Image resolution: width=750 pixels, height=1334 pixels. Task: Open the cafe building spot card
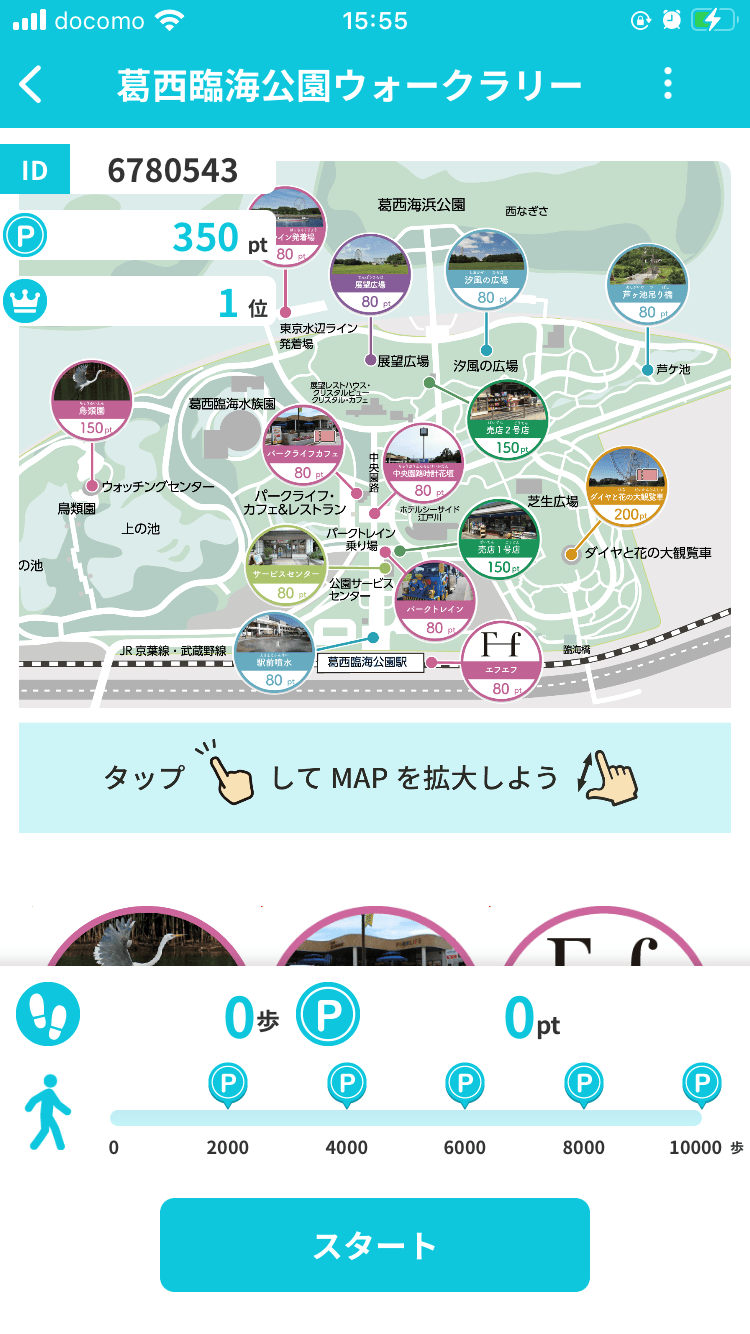pos(372,938)
